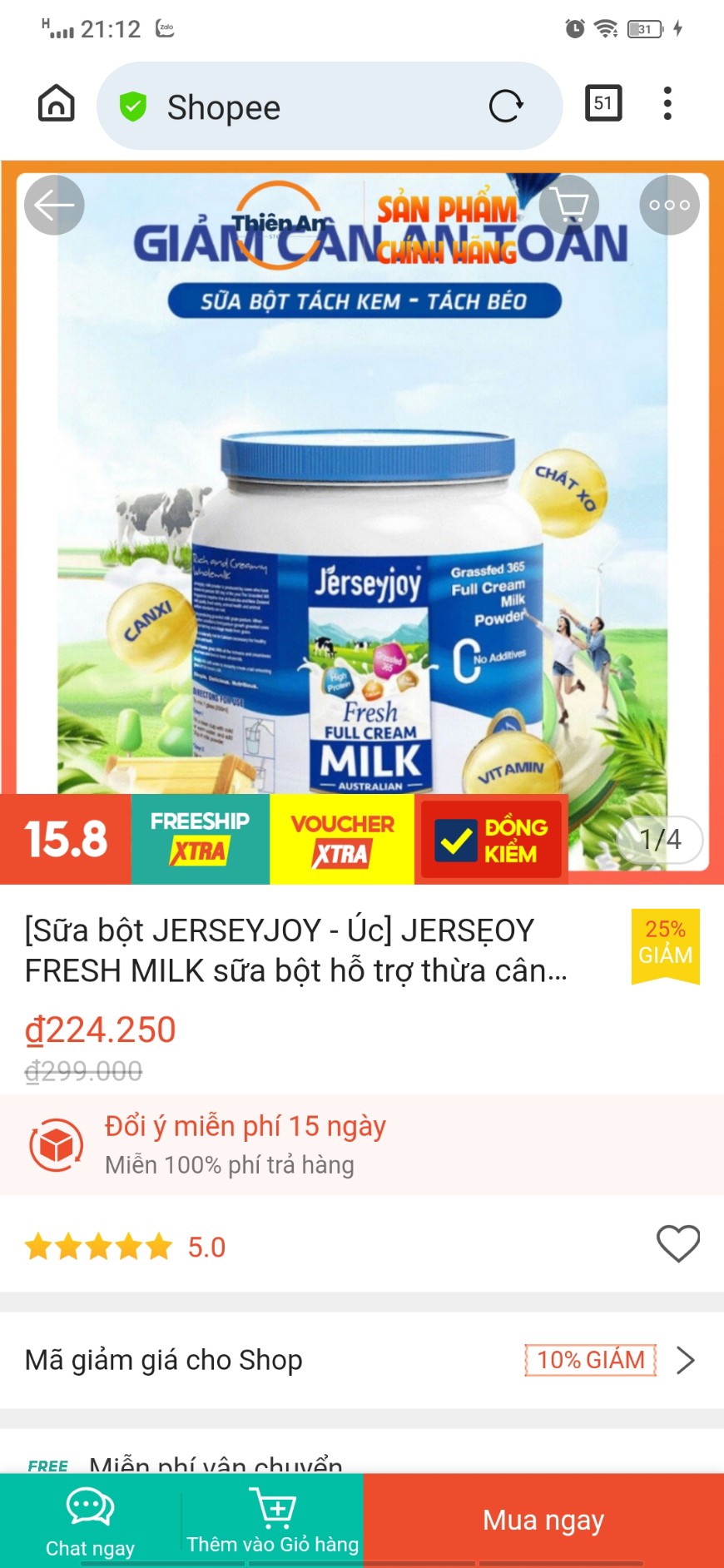Add product to favorites with the heart
This screenshot has height=1568, width=724.
click(678, 1244)
